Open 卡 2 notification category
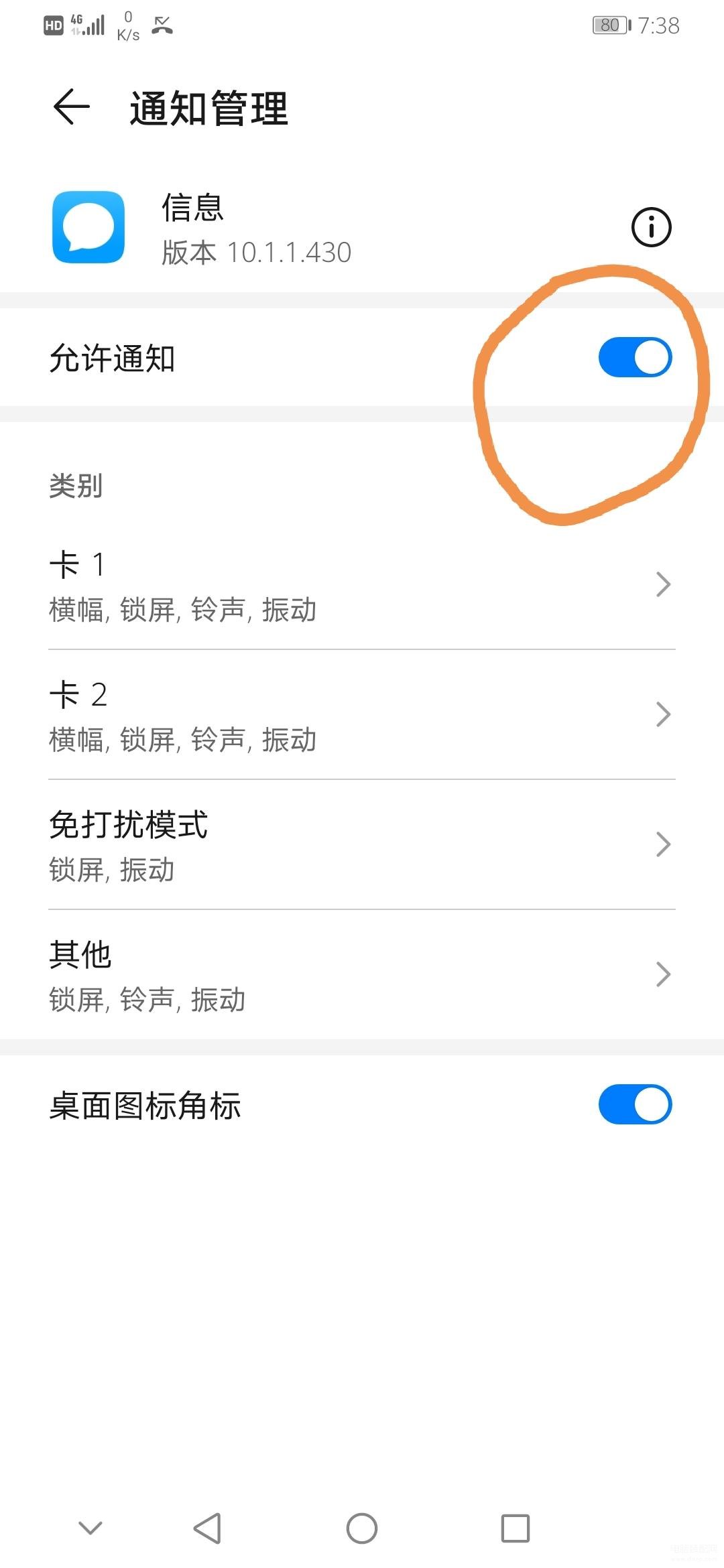The image size is (724, 1568). (x=362, y=715)
